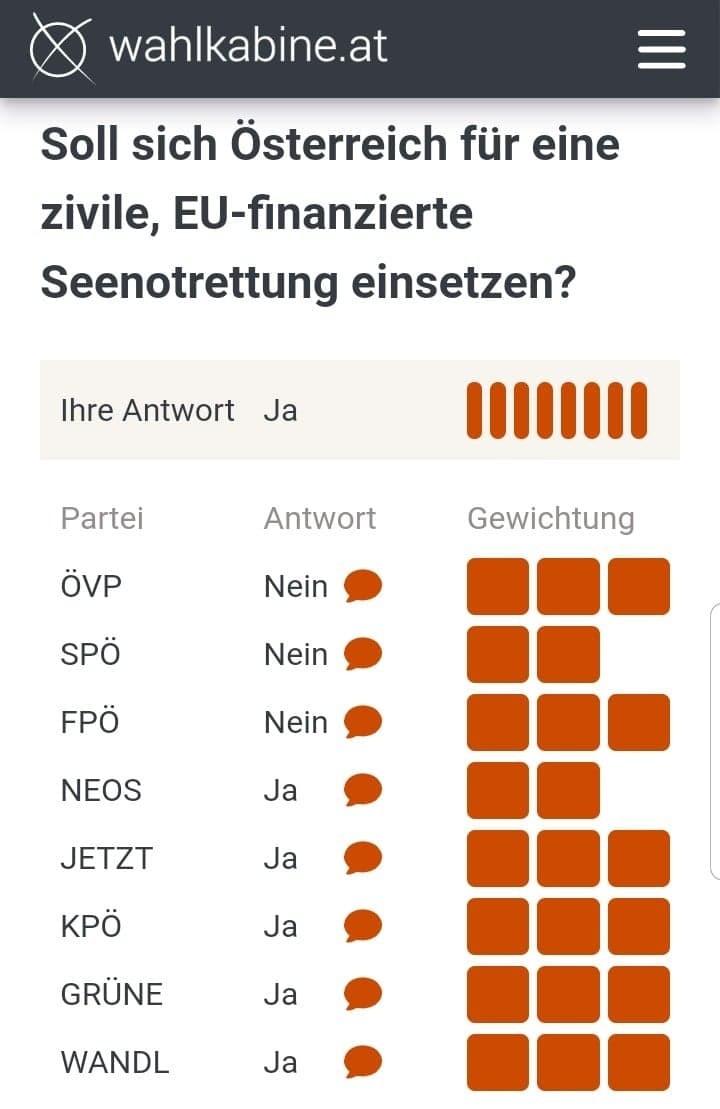
Task: Show ÖVP's comment bubble
Action: 363,586
